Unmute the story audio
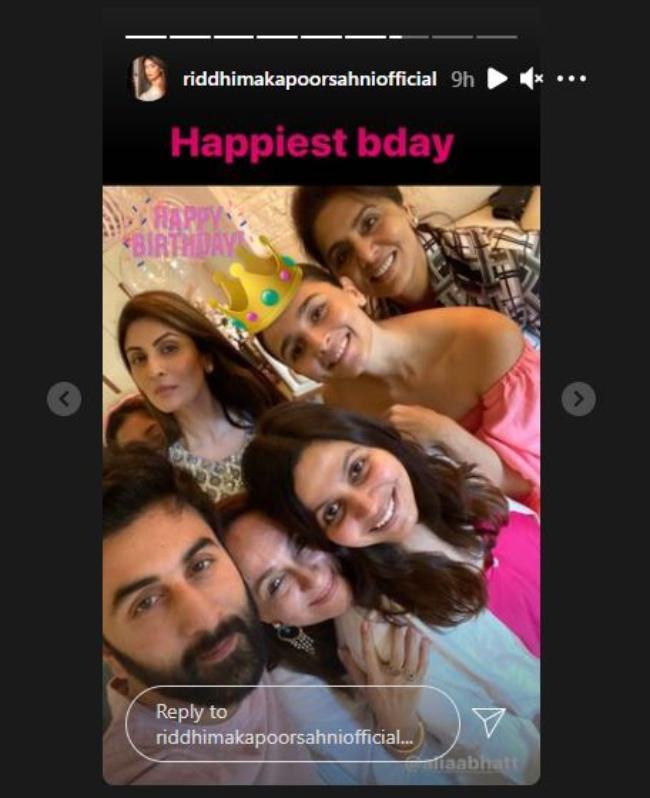Image resolution: width=650 pixels, height=798 pixels. [531, 79]
